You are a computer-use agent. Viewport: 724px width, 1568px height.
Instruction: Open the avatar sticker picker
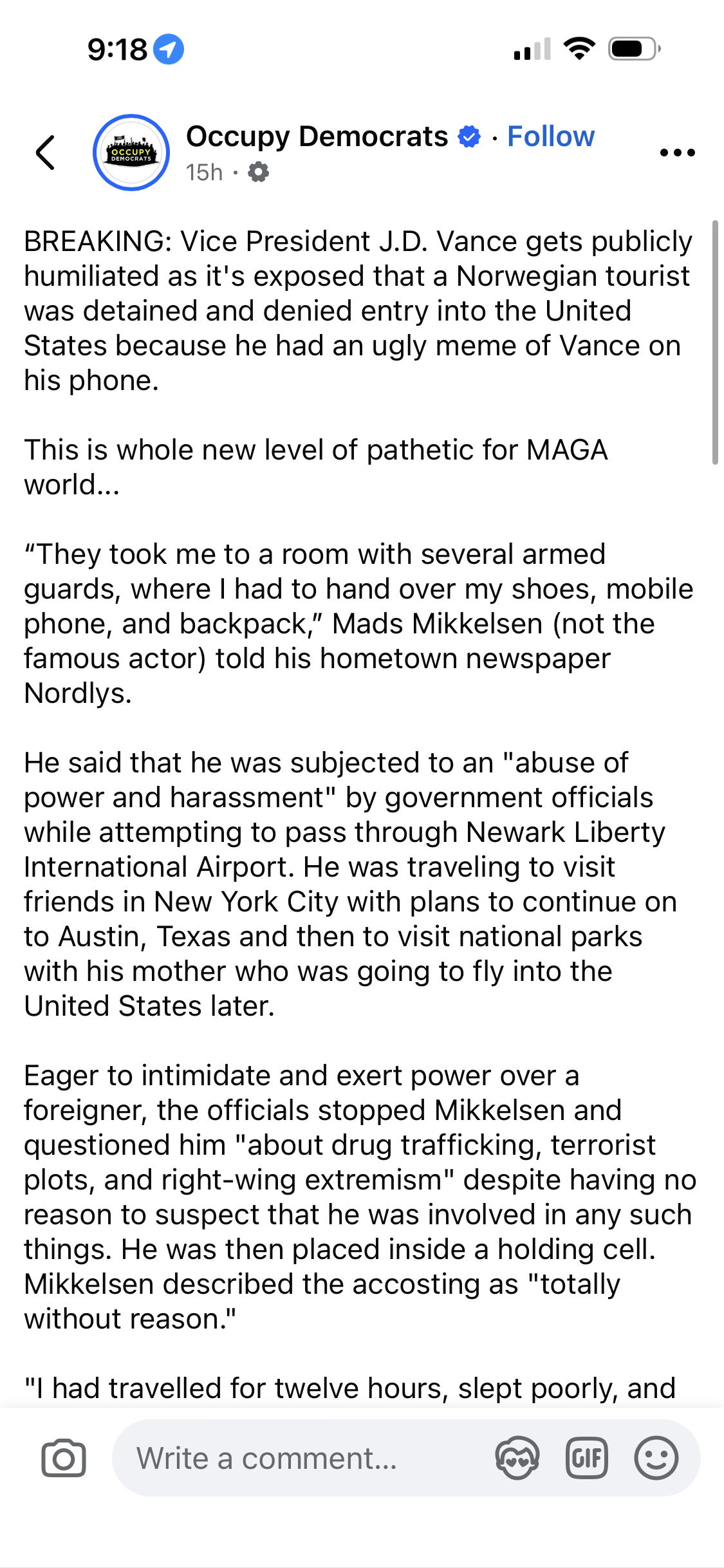[517, 1458]
